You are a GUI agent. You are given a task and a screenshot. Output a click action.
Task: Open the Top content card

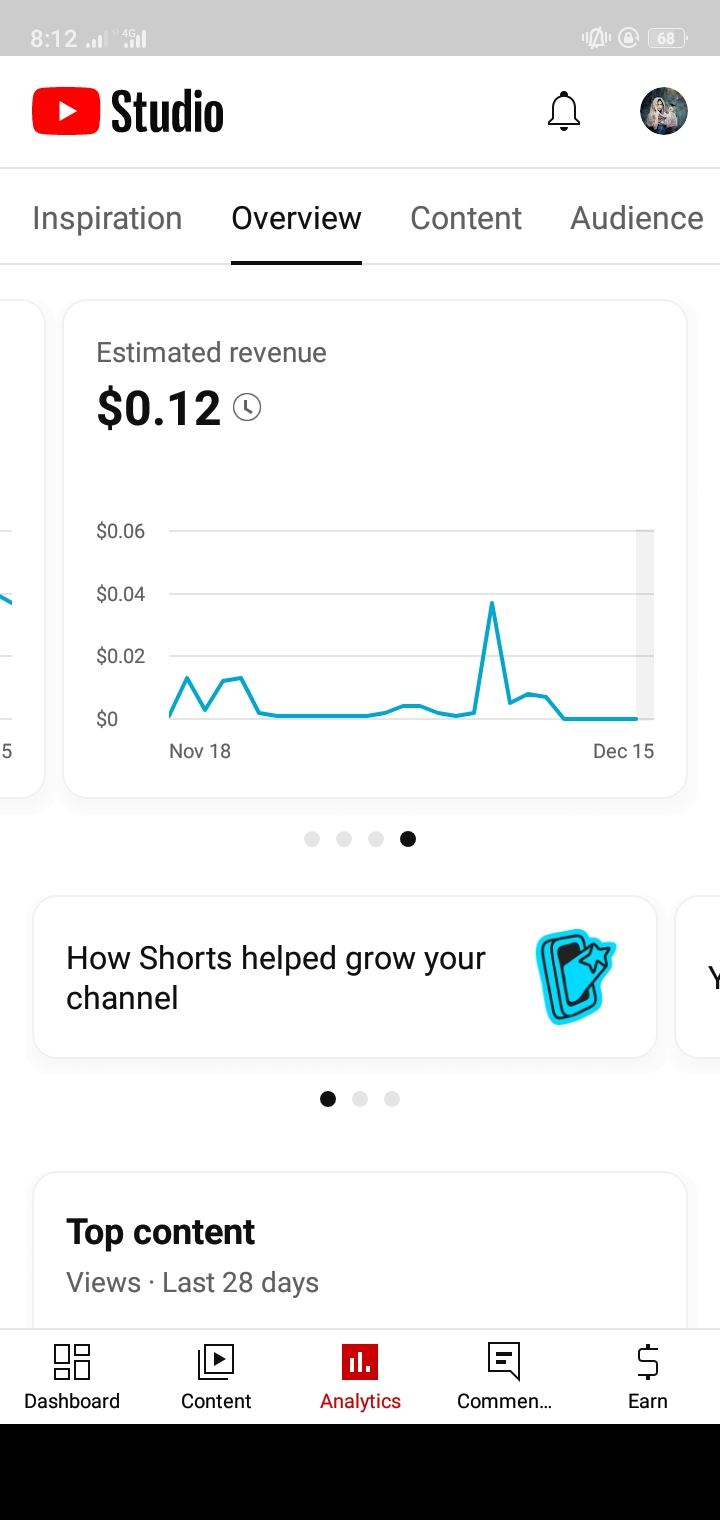click(360, 1250)
